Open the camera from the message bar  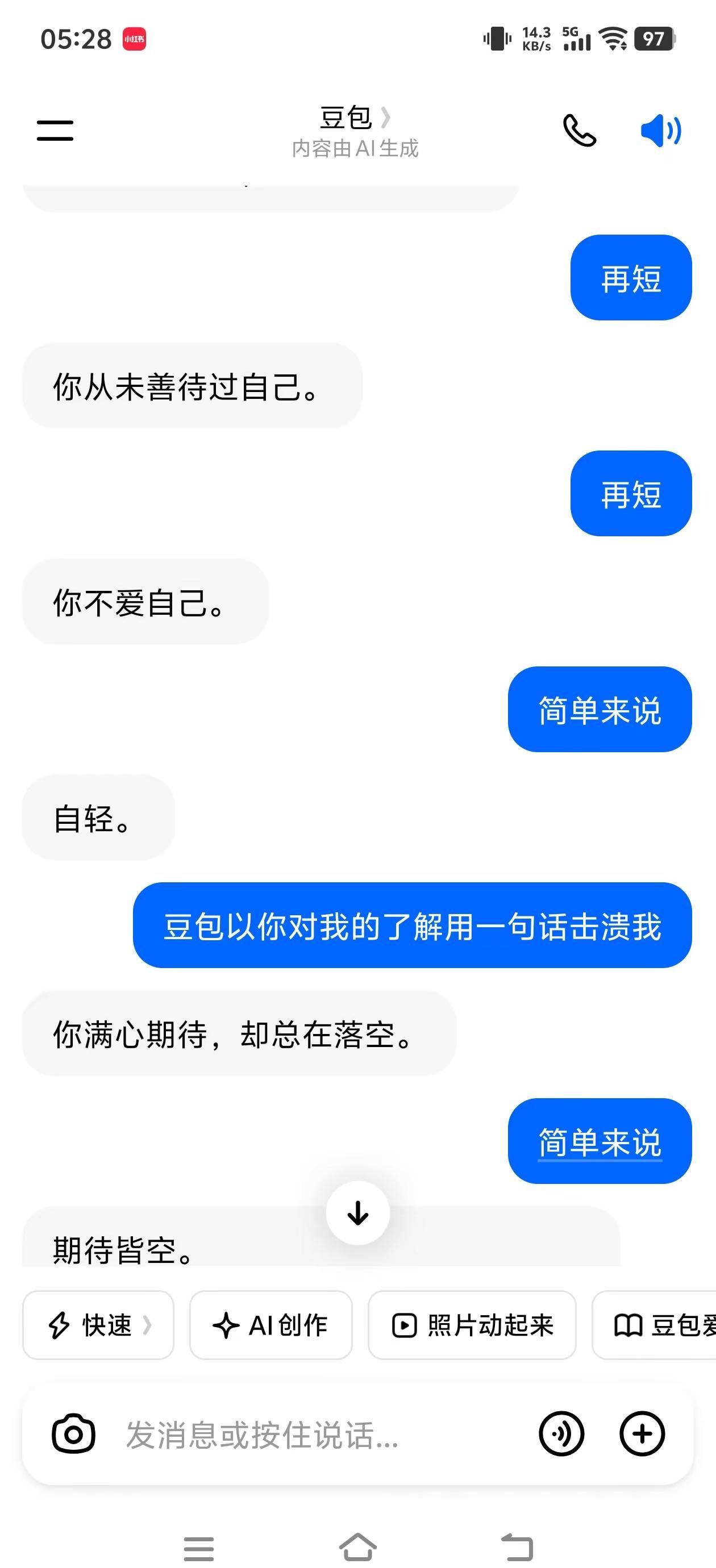tap(73, 1432)
